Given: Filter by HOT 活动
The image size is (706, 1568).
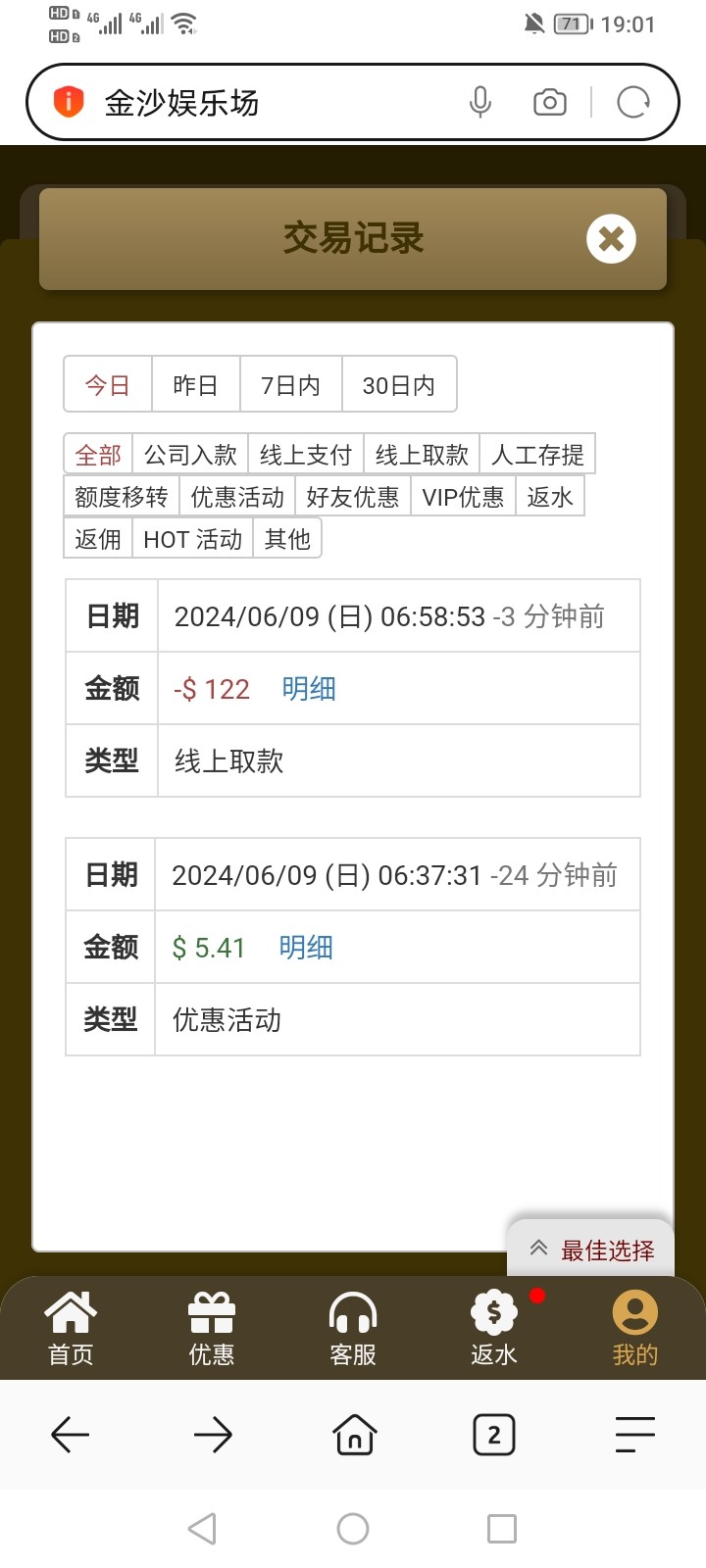Looking at the screenshot, I should pyautogui.click(x=193, y=539).
